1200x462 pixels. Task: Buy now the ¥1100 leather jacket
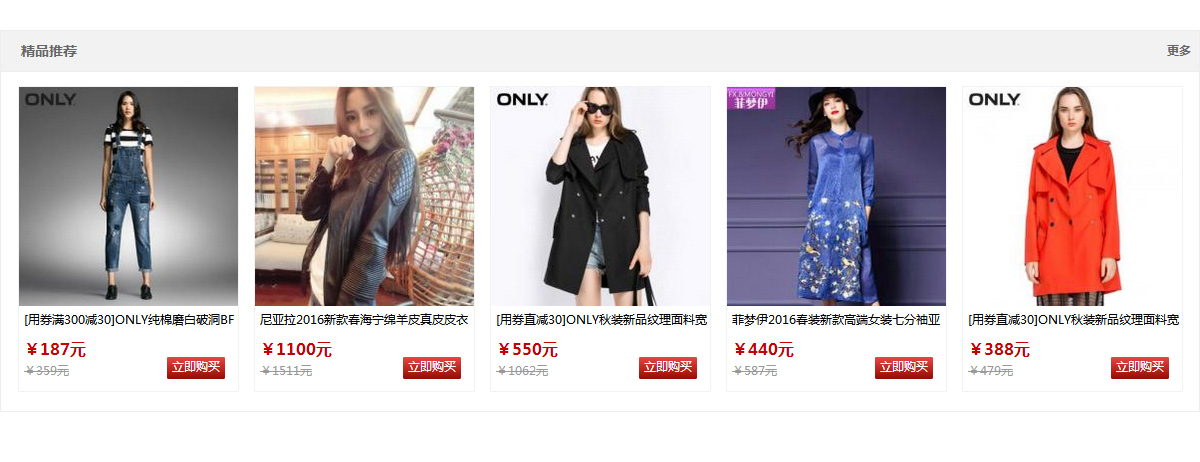click(432, 367)
